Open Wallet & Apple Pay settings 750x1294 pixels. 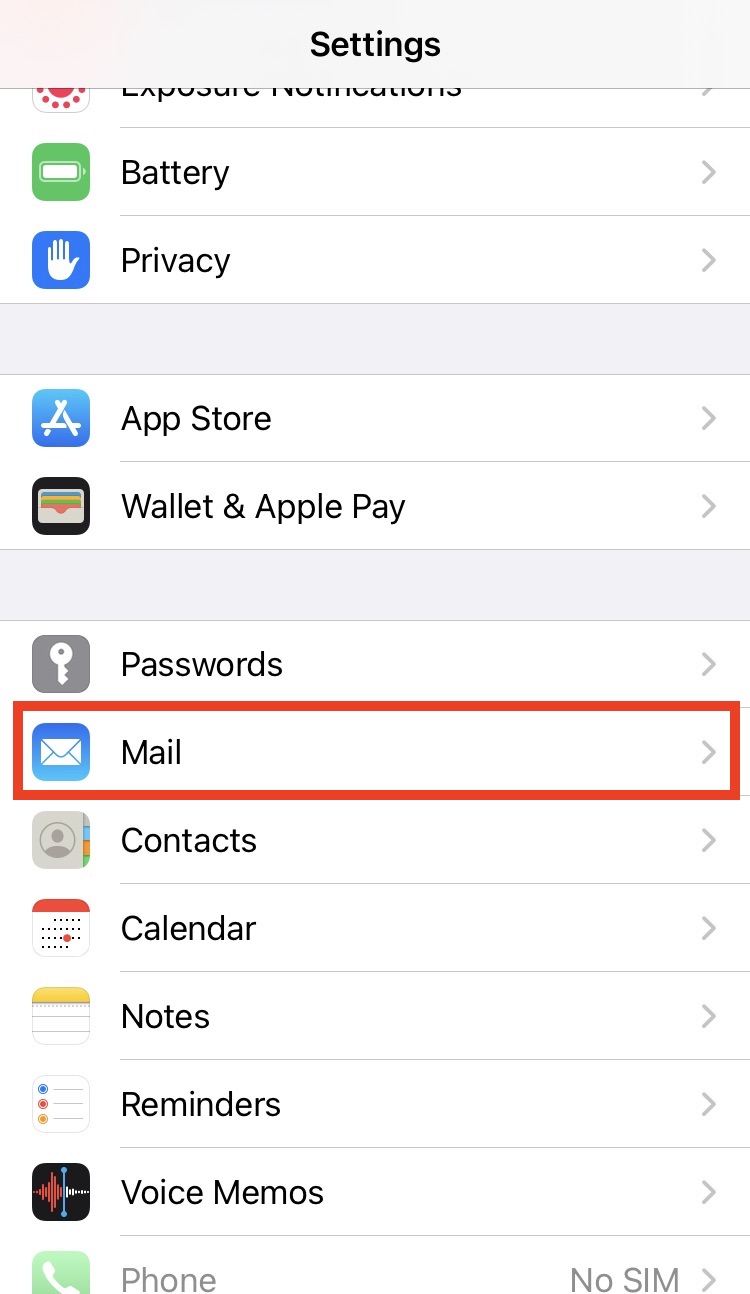375,506
